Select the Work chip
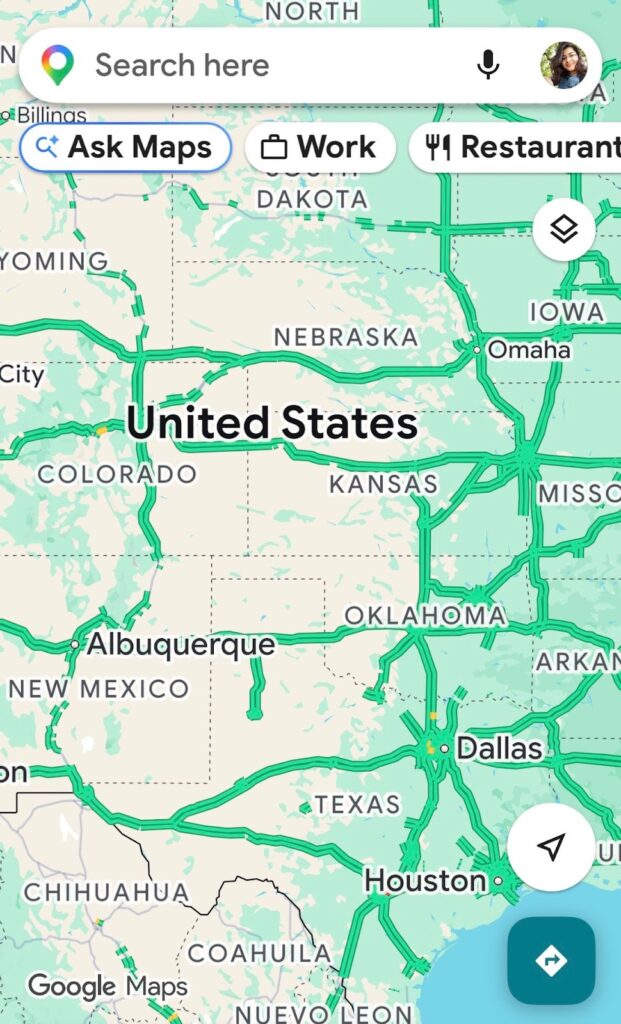621x1024 pixels. pos(320,148)
